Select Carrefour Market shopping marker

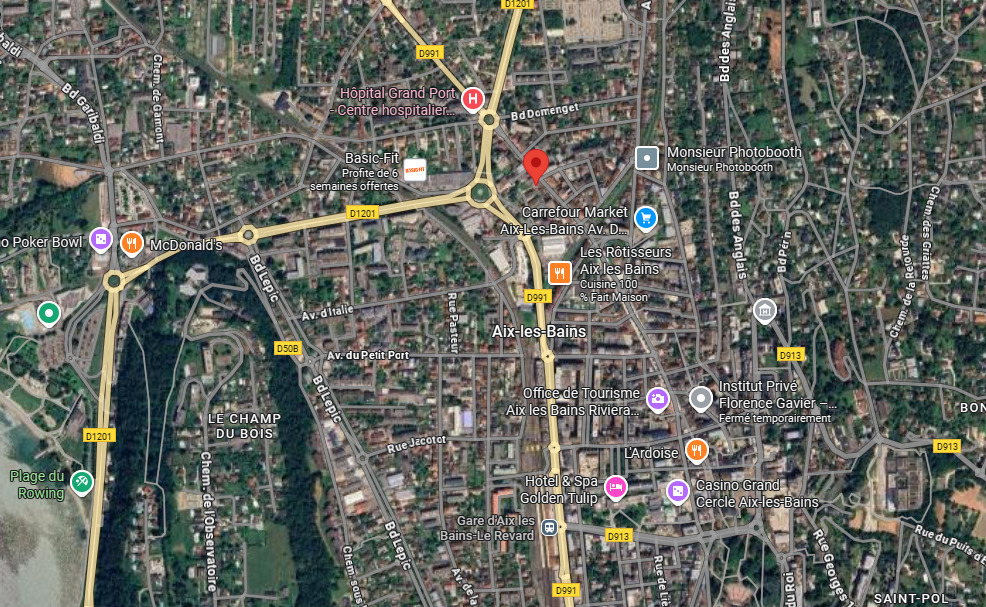645,217
